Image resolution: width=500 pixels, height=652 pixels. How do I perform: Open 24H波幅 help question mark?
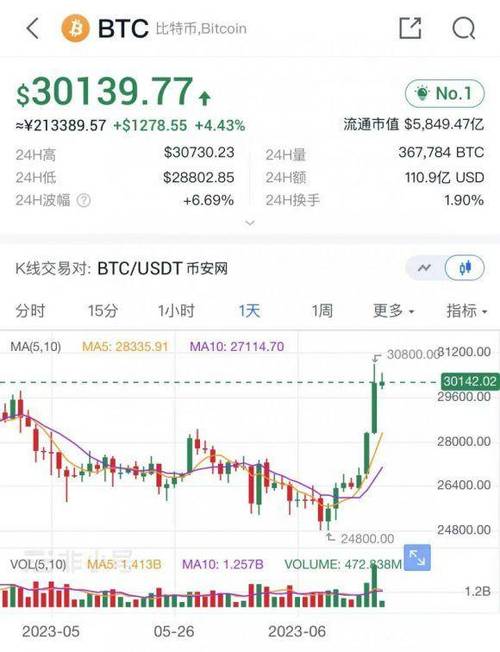(x=84, y=200)
